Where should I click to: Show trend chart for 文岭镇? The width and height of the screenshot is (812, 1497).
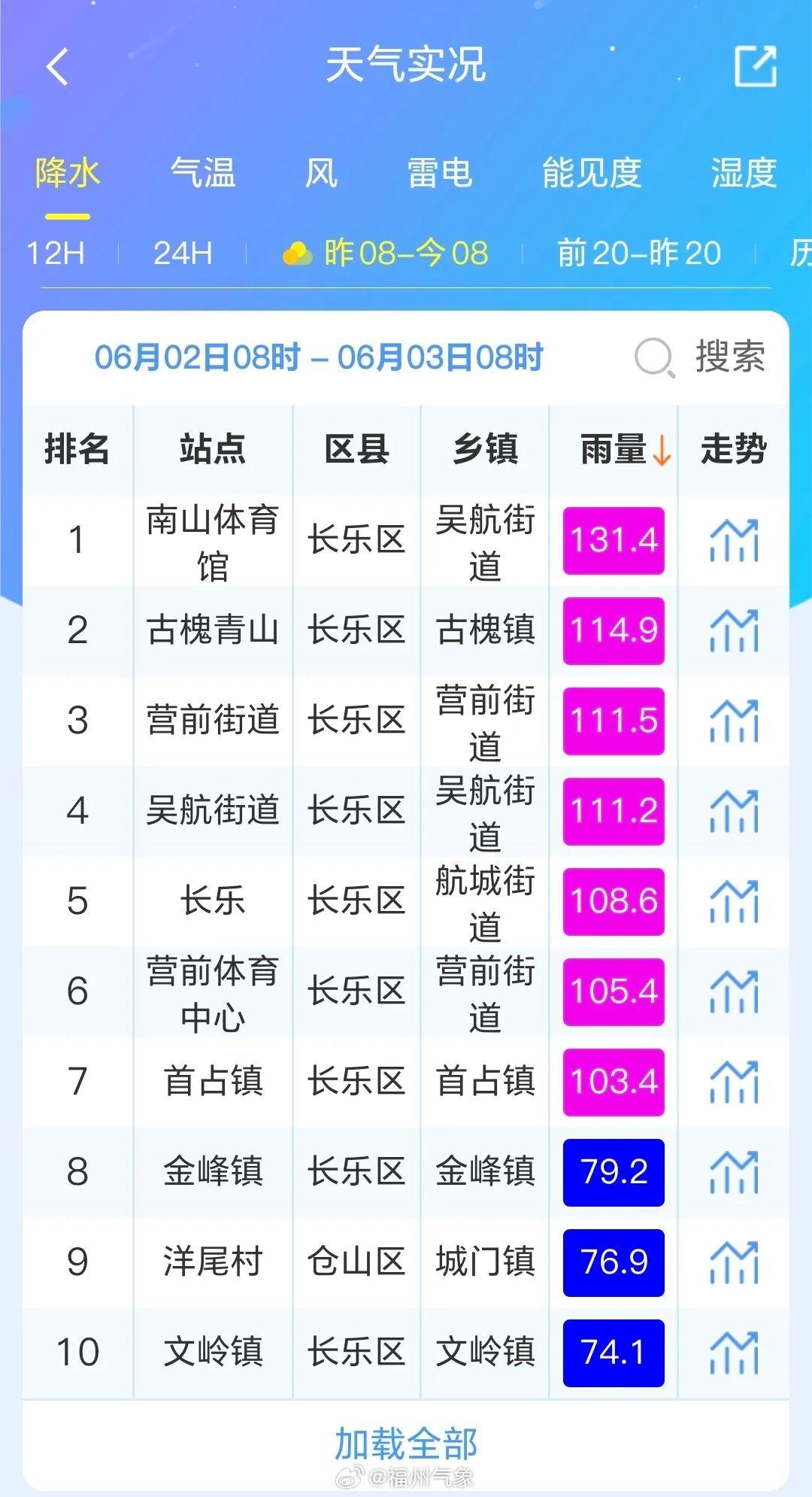click(734, 1353)
